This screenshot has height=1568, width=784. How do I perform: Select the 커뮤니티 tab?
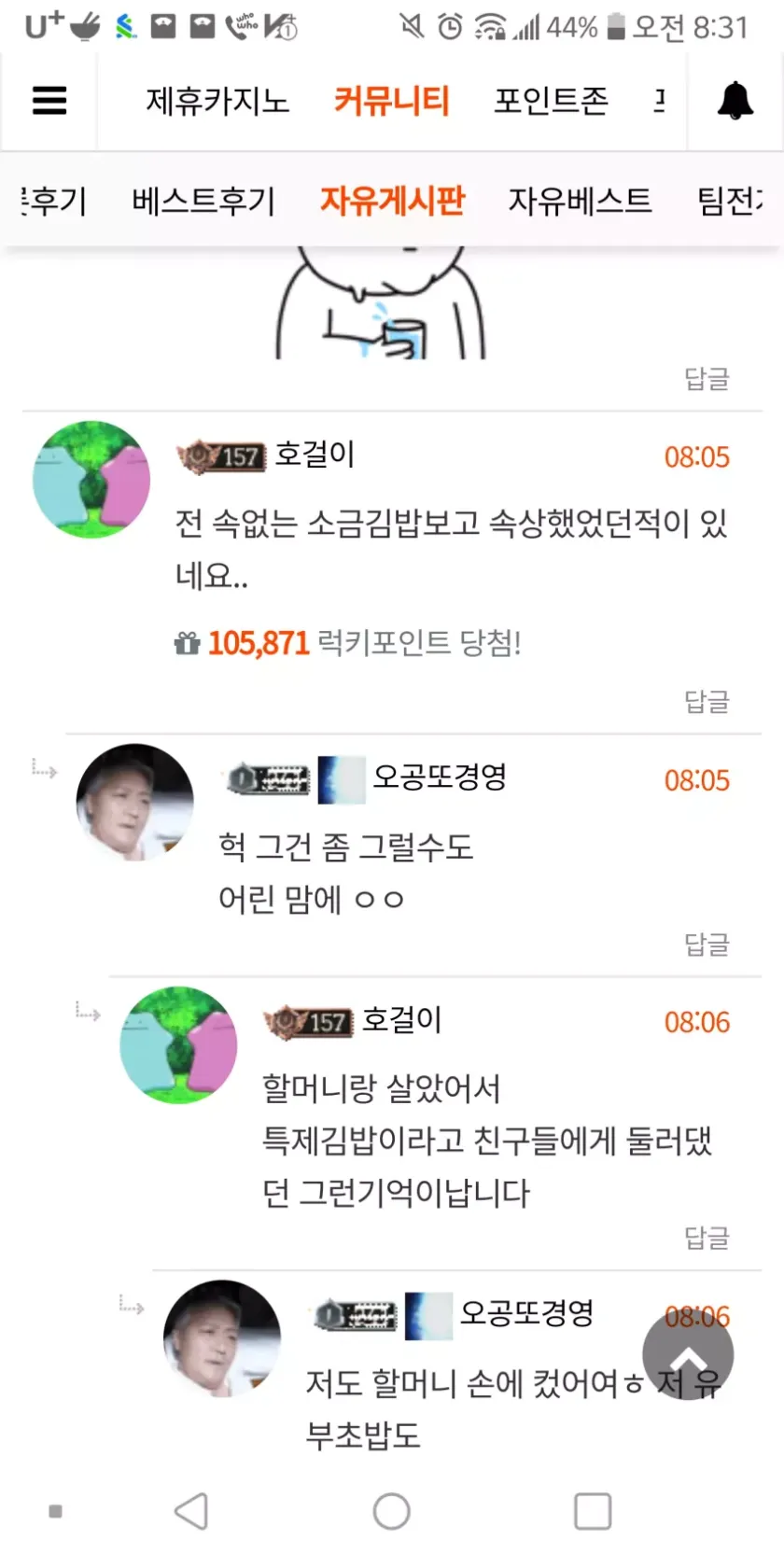(x=392, y=101)
